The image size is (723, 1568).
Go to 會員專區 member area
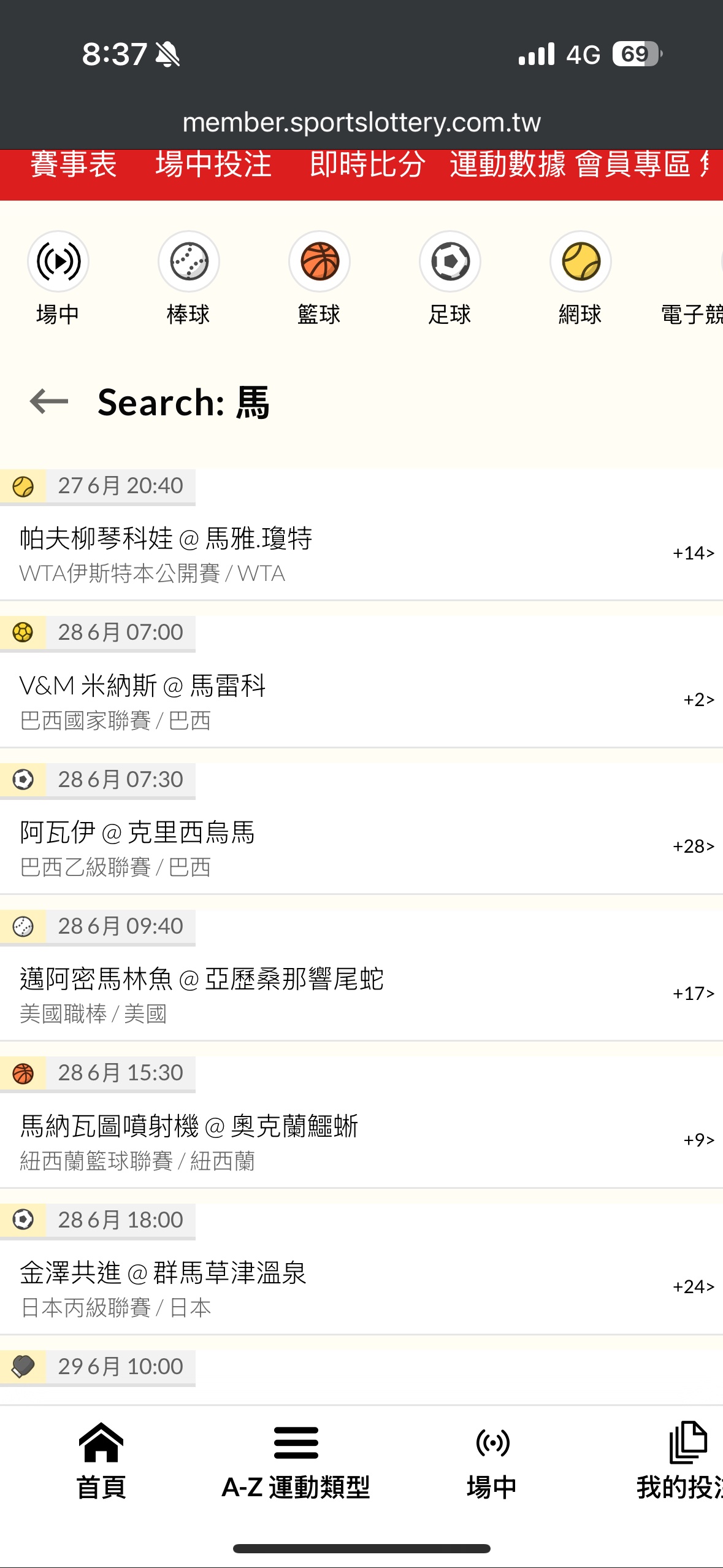633,164
